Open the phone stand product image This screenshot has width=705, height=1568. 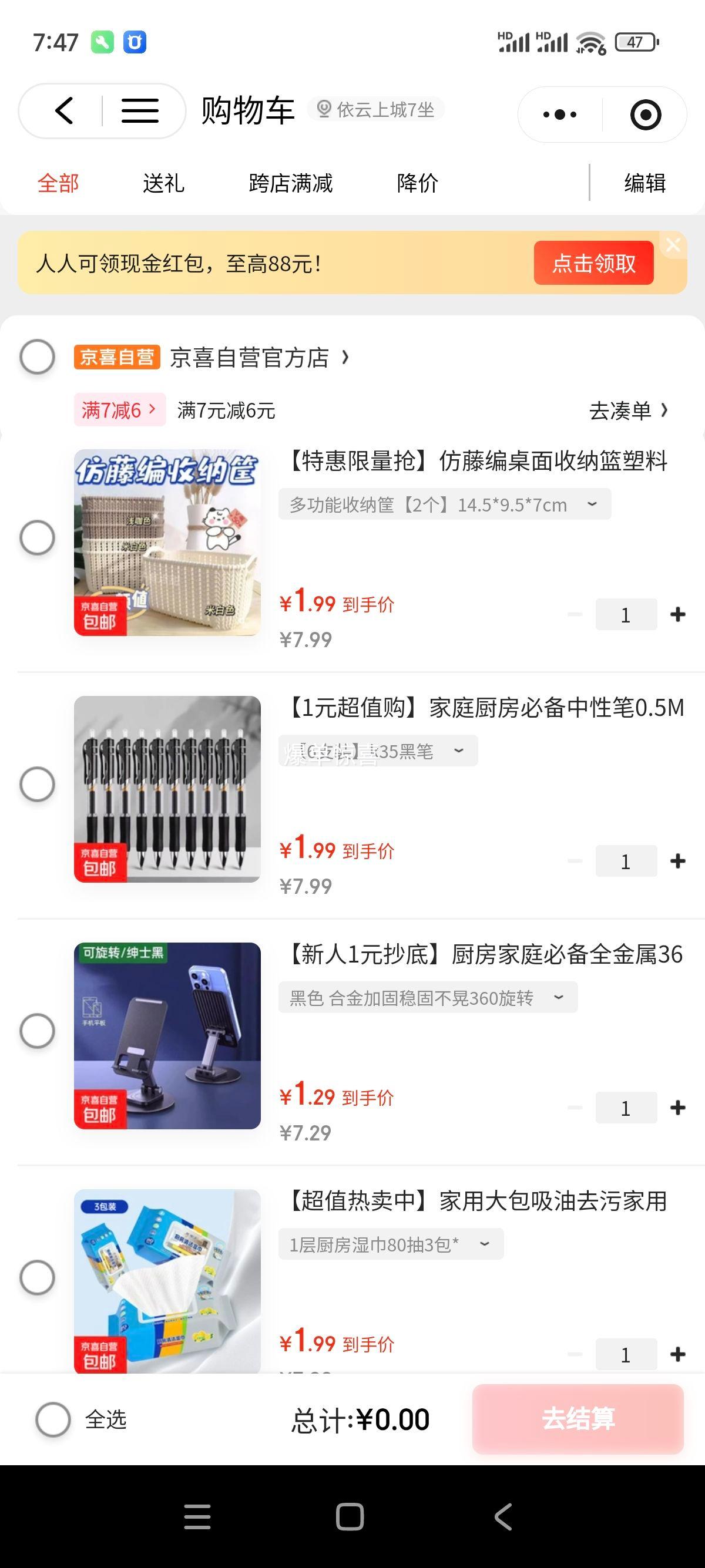(x=167, y=1035)
